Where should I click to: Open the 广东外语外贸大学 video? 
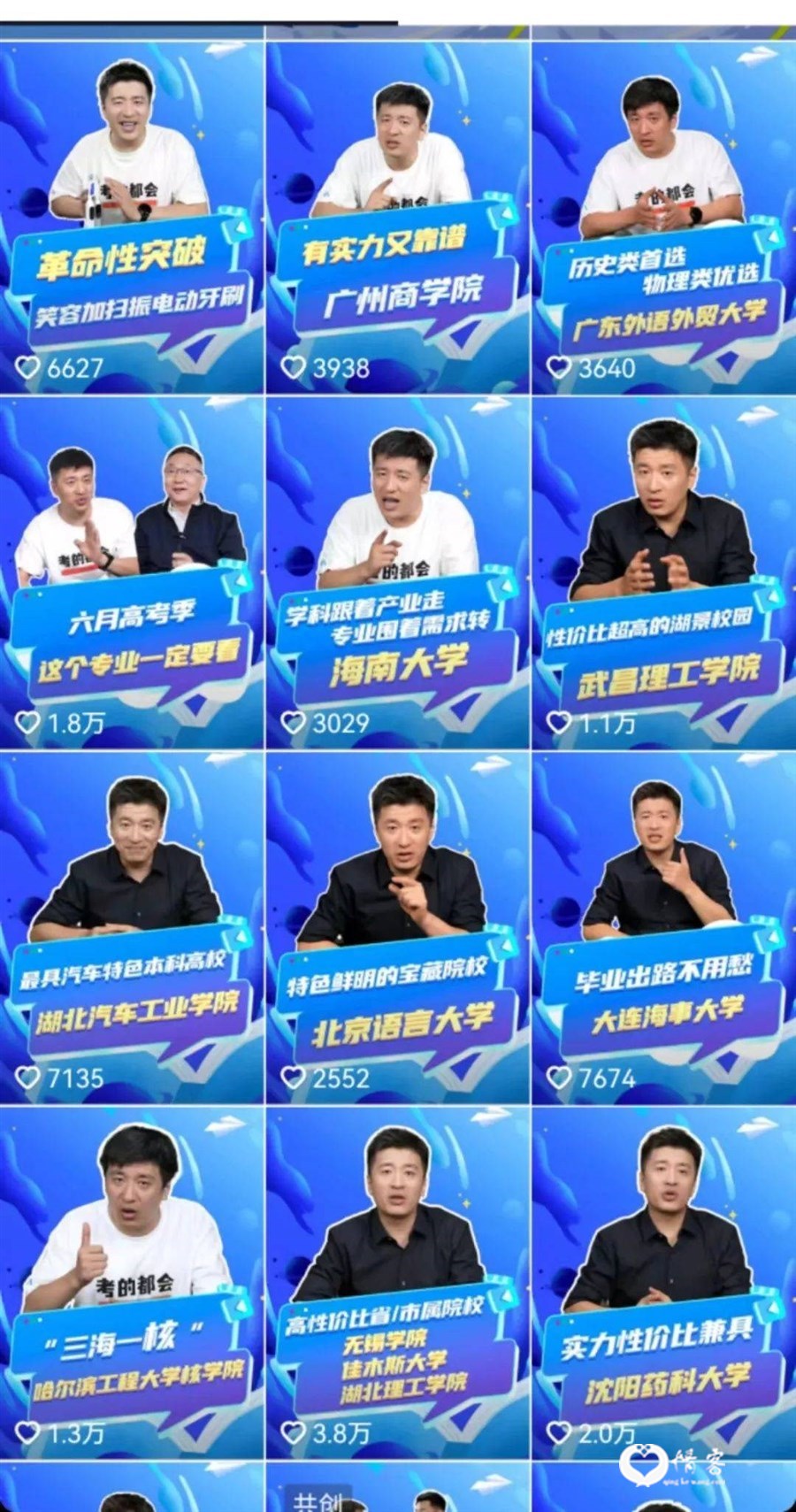[x=664, y=217]
